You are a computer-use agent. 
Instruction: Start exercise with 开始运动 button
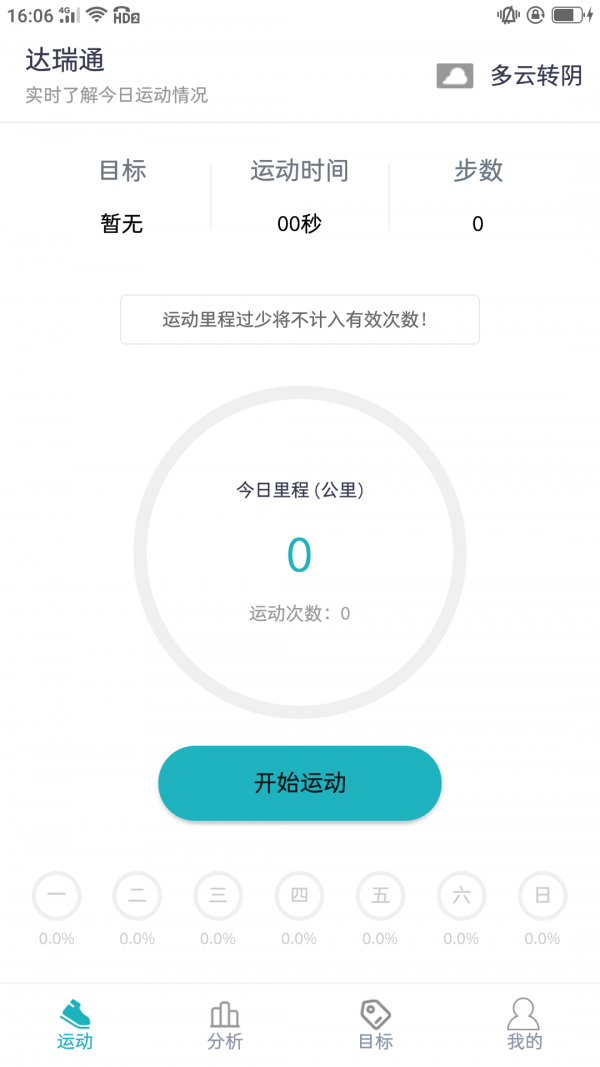pyautogui.click(x=299, y=783)
